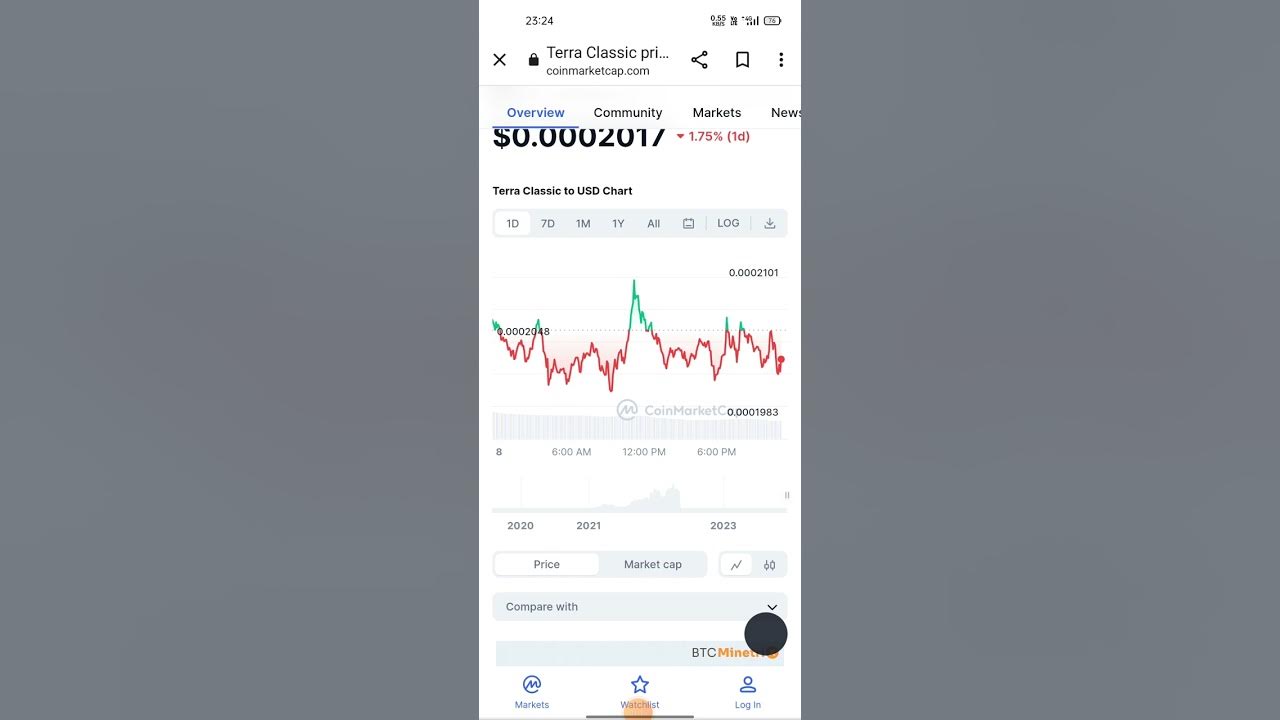1280x720 pixels.
Task: Open the News tab
Action: pyautogui.click(x=785, y=113)
